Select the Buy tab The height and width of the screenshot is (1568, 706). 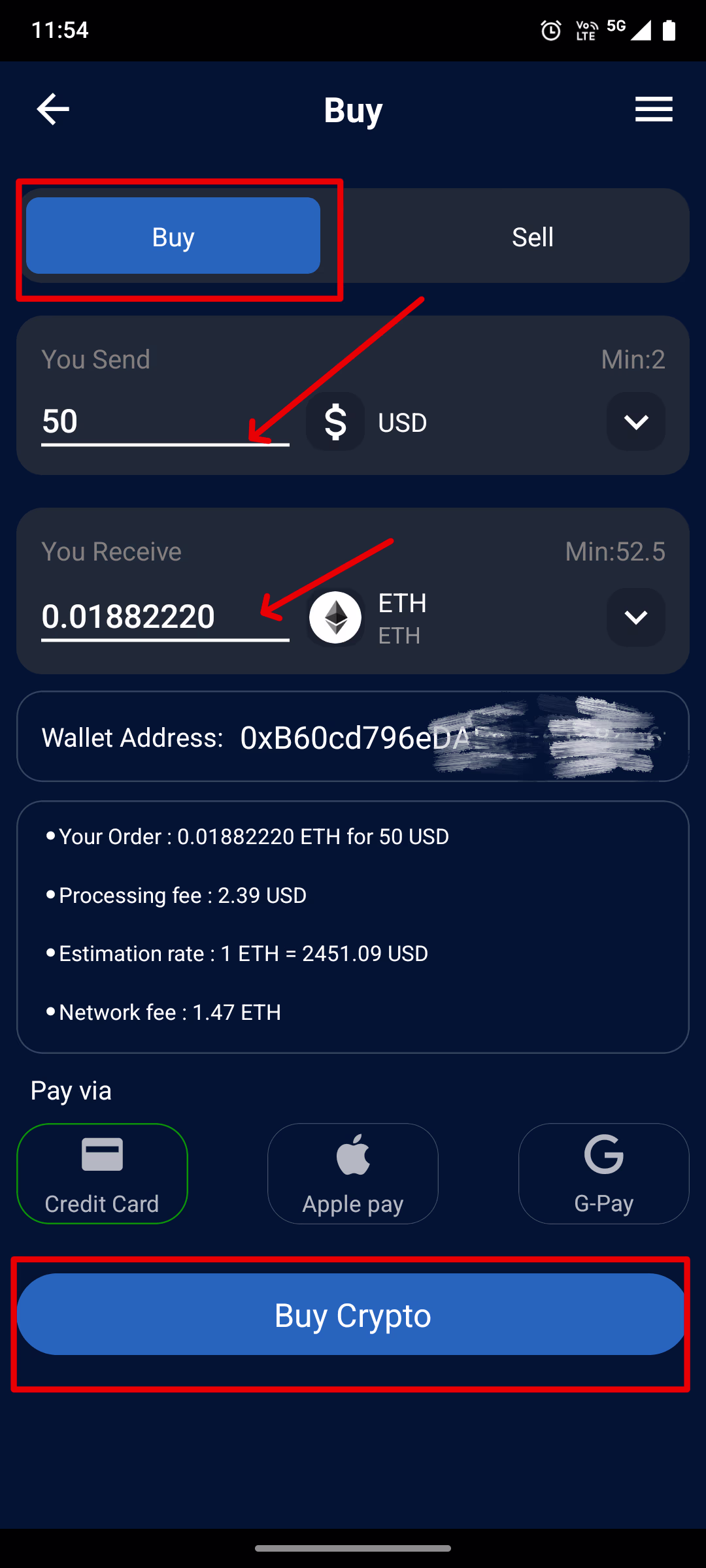[x=173, y=236]
